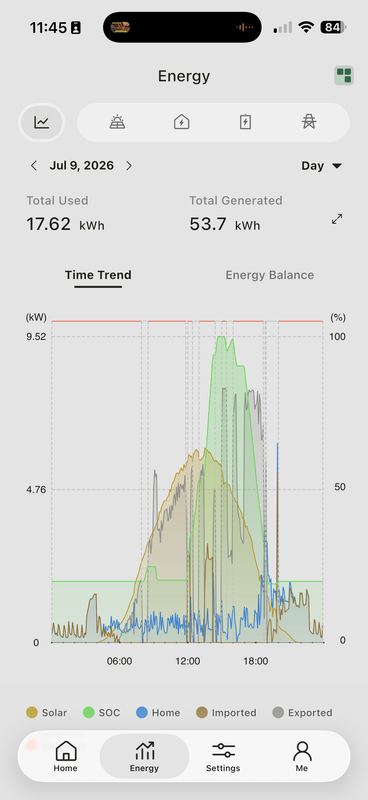The width and height of the screenshot is (368, 800).
Task: Go to the previous day
Action: [x=34, y=166]
